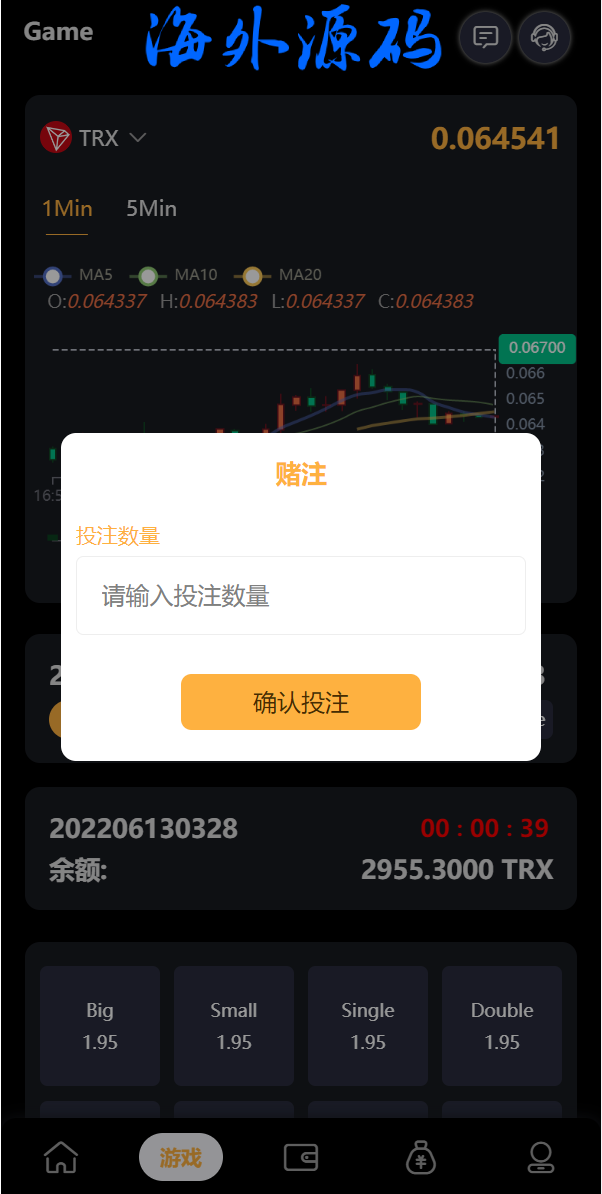Toggle the MA10 indicator in chart legend

(x=178, y=275)
